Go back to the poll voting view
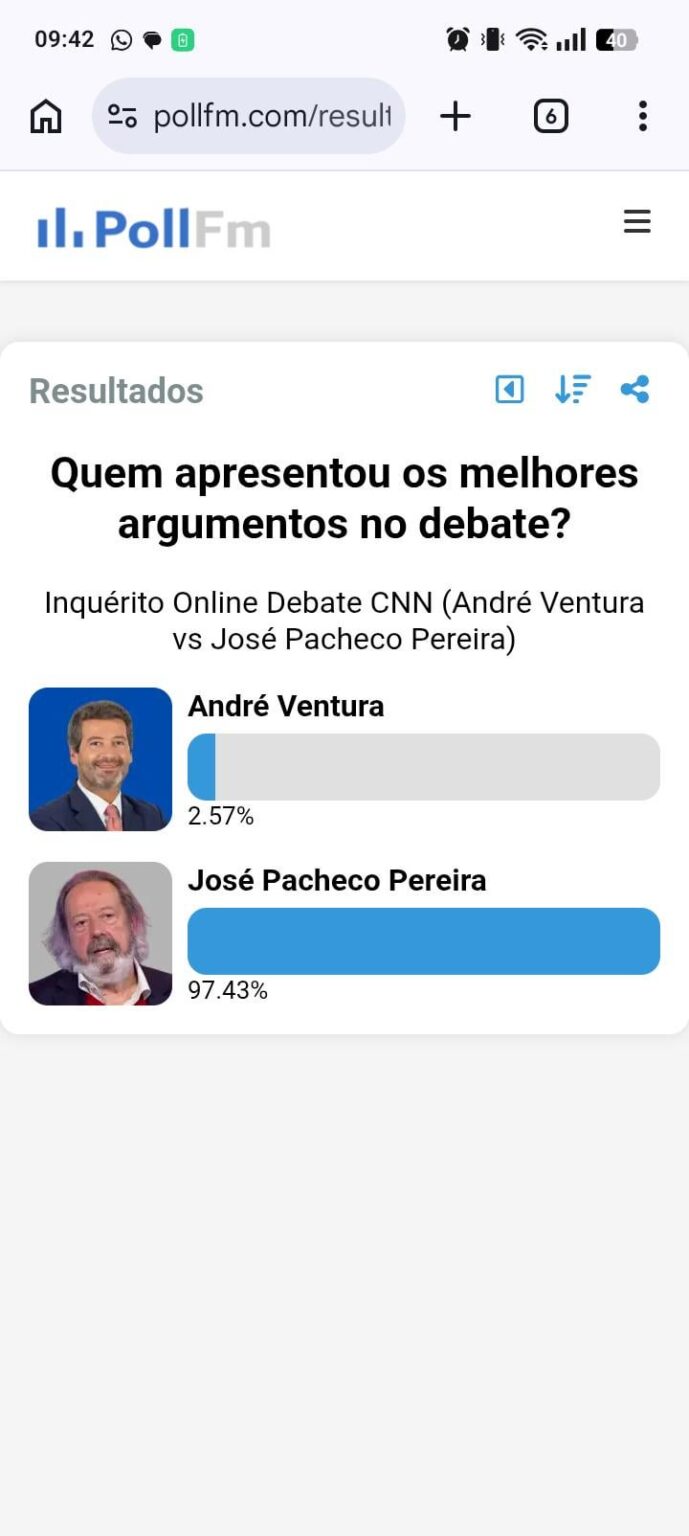The height and width of the screenshot is (1536, 689). [x=510, y=389]
